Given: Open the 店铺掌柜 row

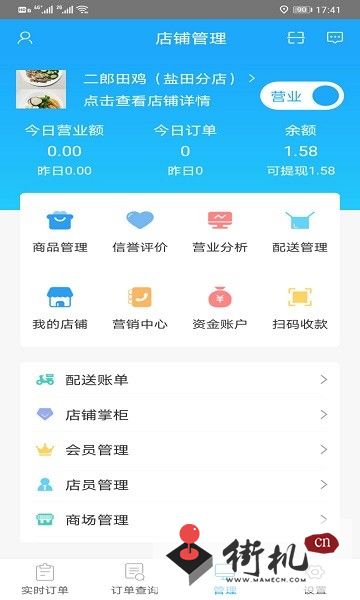Looking at the screenshot, I should 180,414.
